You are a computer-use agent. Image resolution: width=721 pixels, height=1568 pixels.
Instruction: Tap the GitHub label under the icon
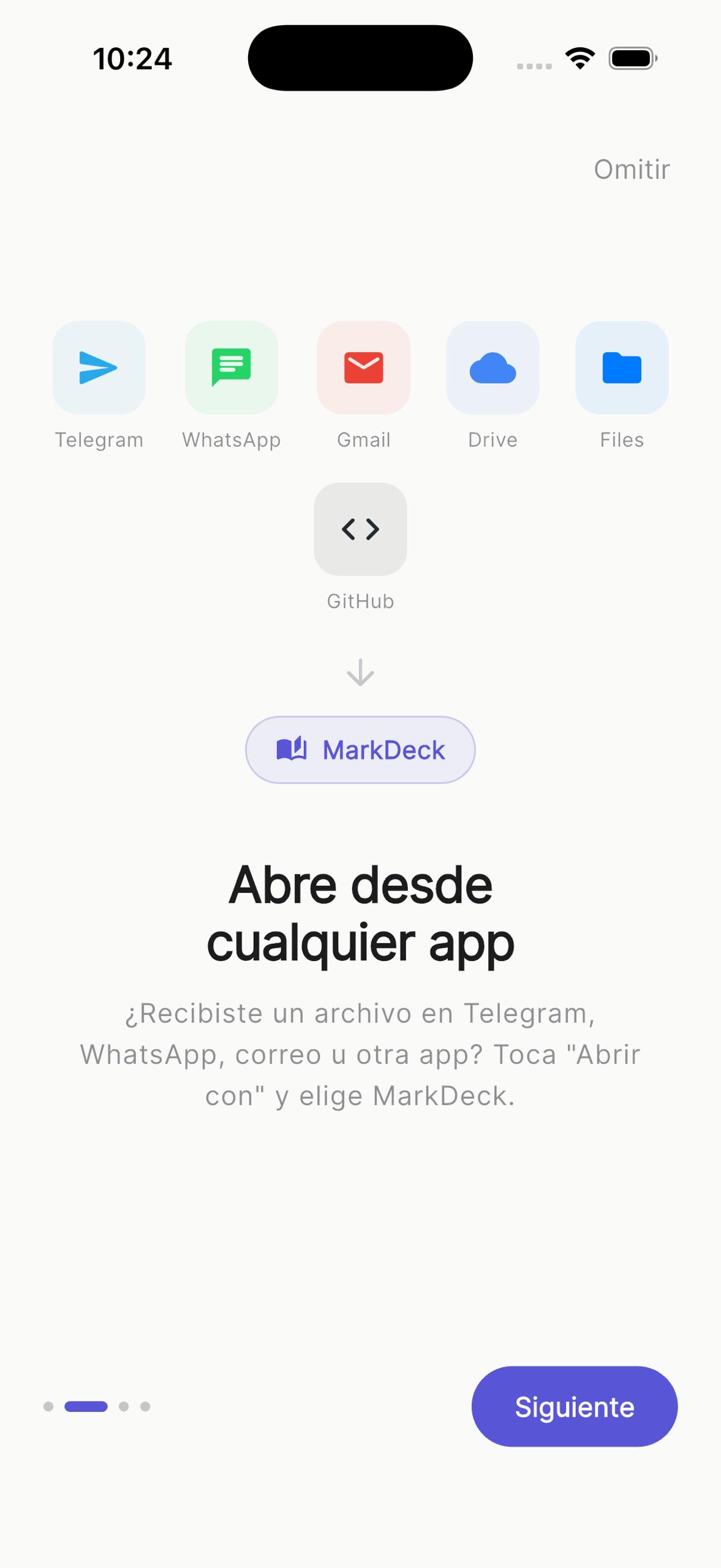point(360,601)
